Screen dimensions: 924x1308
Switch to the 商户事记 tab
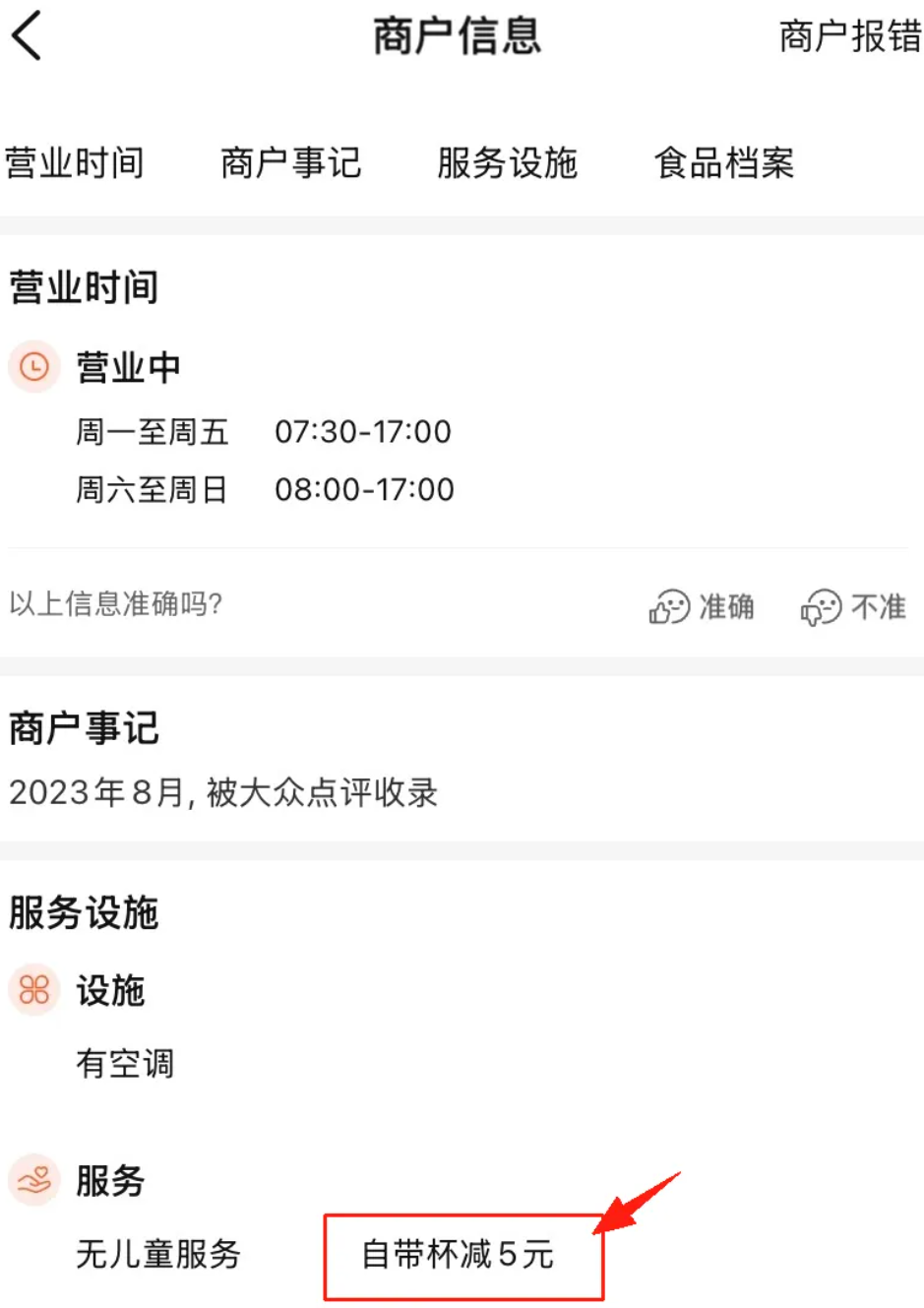(290, 162)
